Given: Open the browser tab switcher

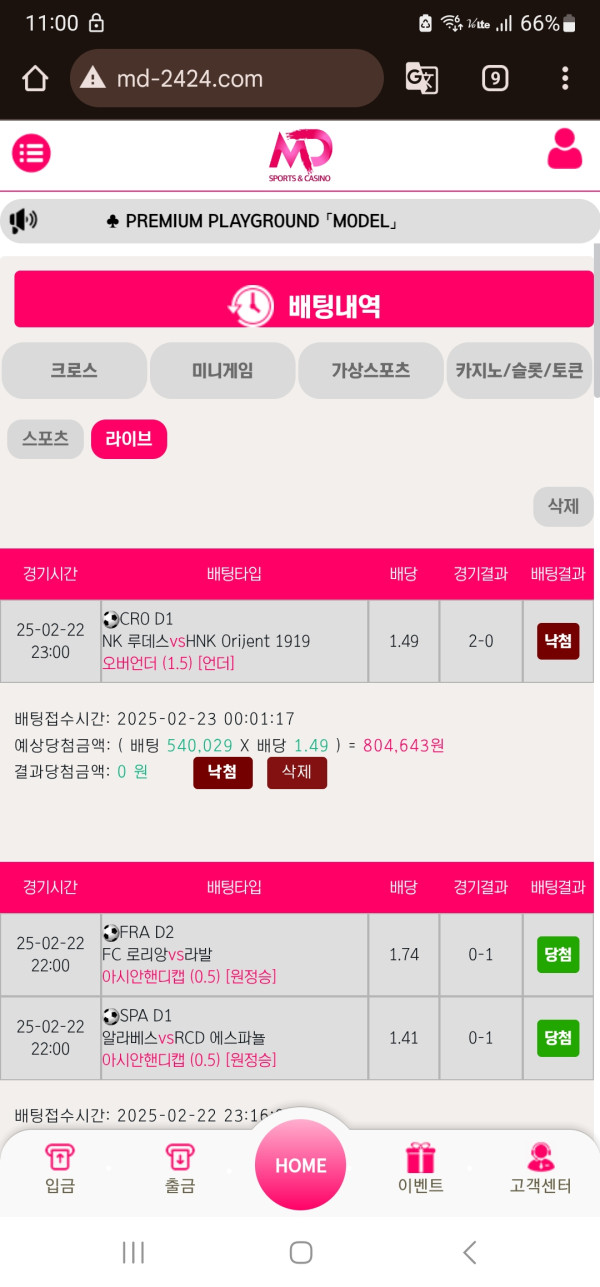Looking at the screenshot, I should [x=495, y=78].
